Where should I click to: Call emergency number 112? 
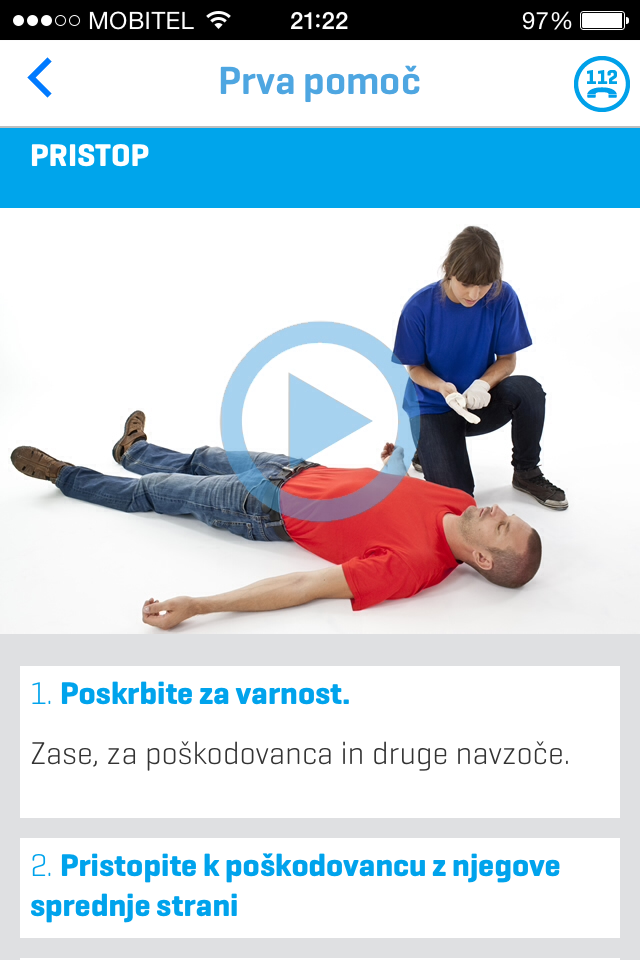pos(601,83)
